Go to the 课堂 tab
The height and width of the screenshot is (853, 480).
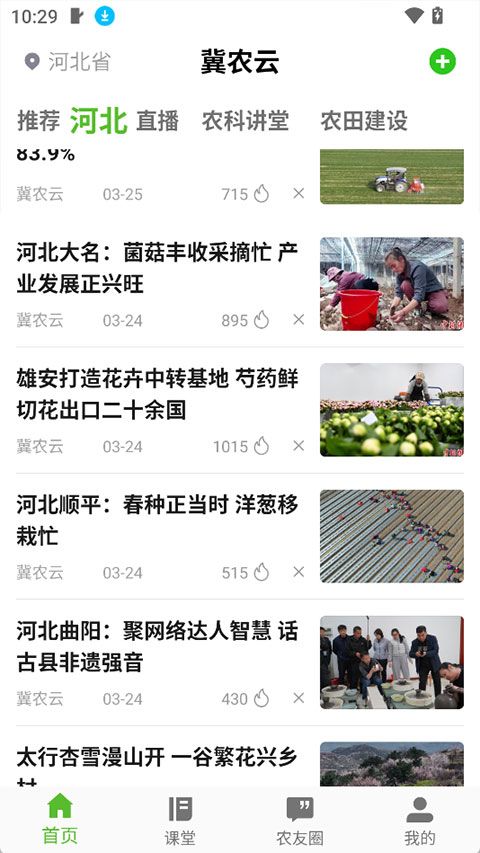180,820
